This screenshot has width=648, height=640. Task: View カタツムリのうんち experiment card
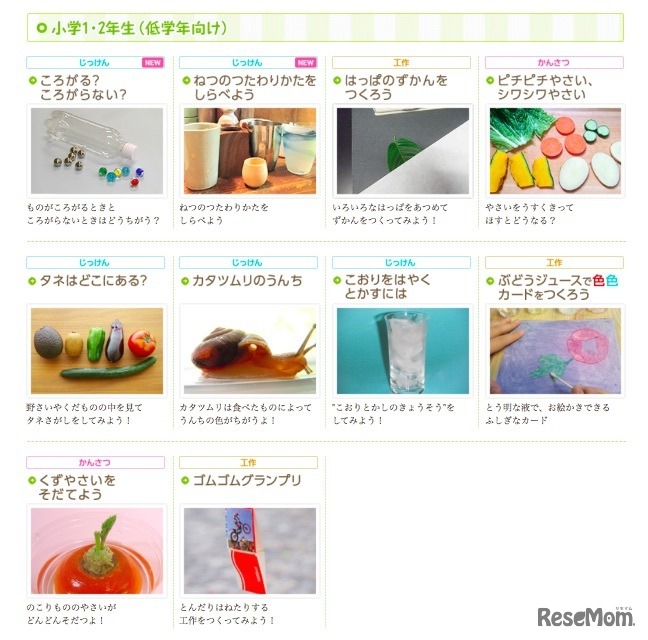249,350
